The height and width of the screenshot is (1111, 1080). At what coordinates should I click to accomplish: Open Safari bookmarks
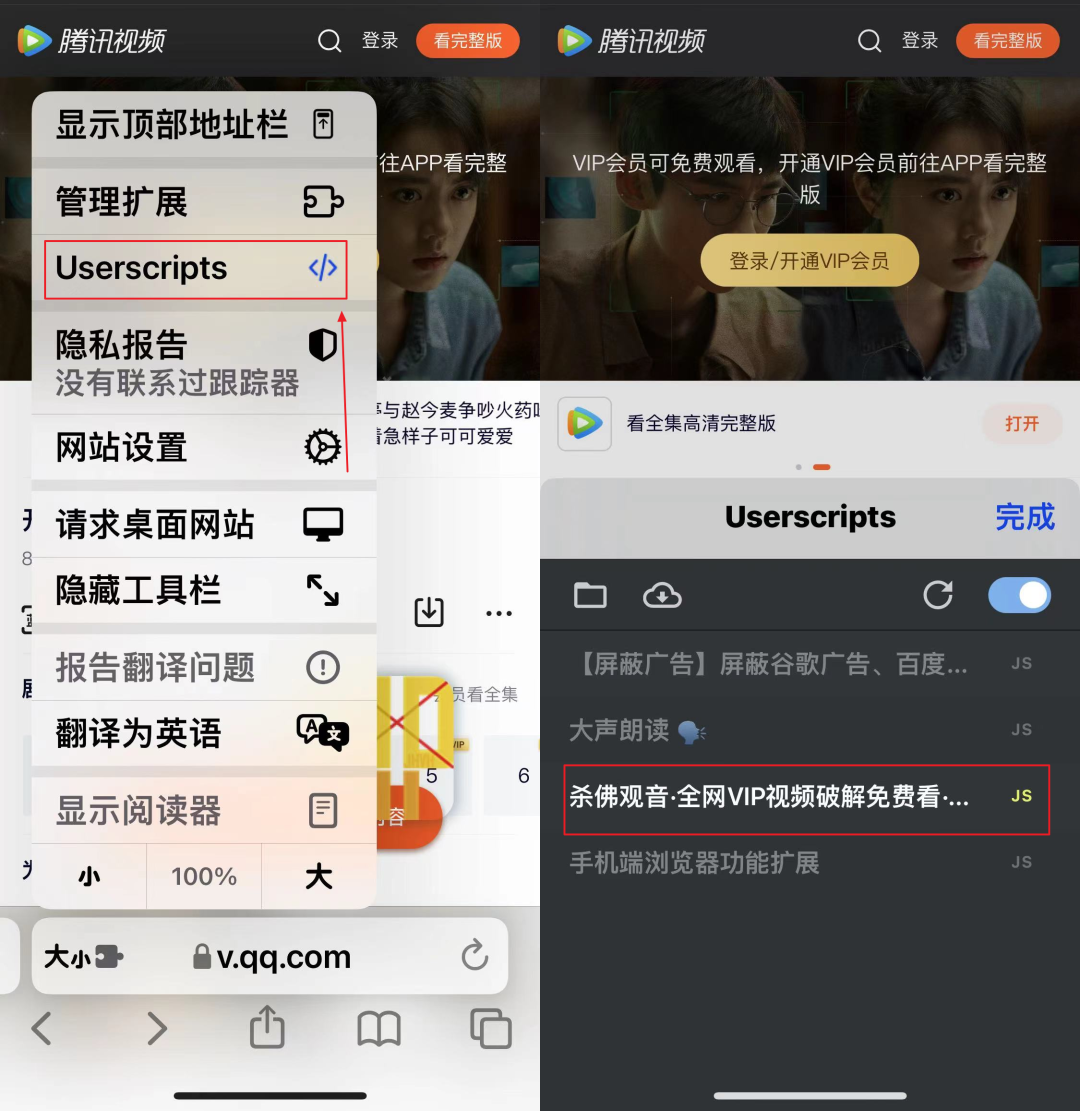379,1028
